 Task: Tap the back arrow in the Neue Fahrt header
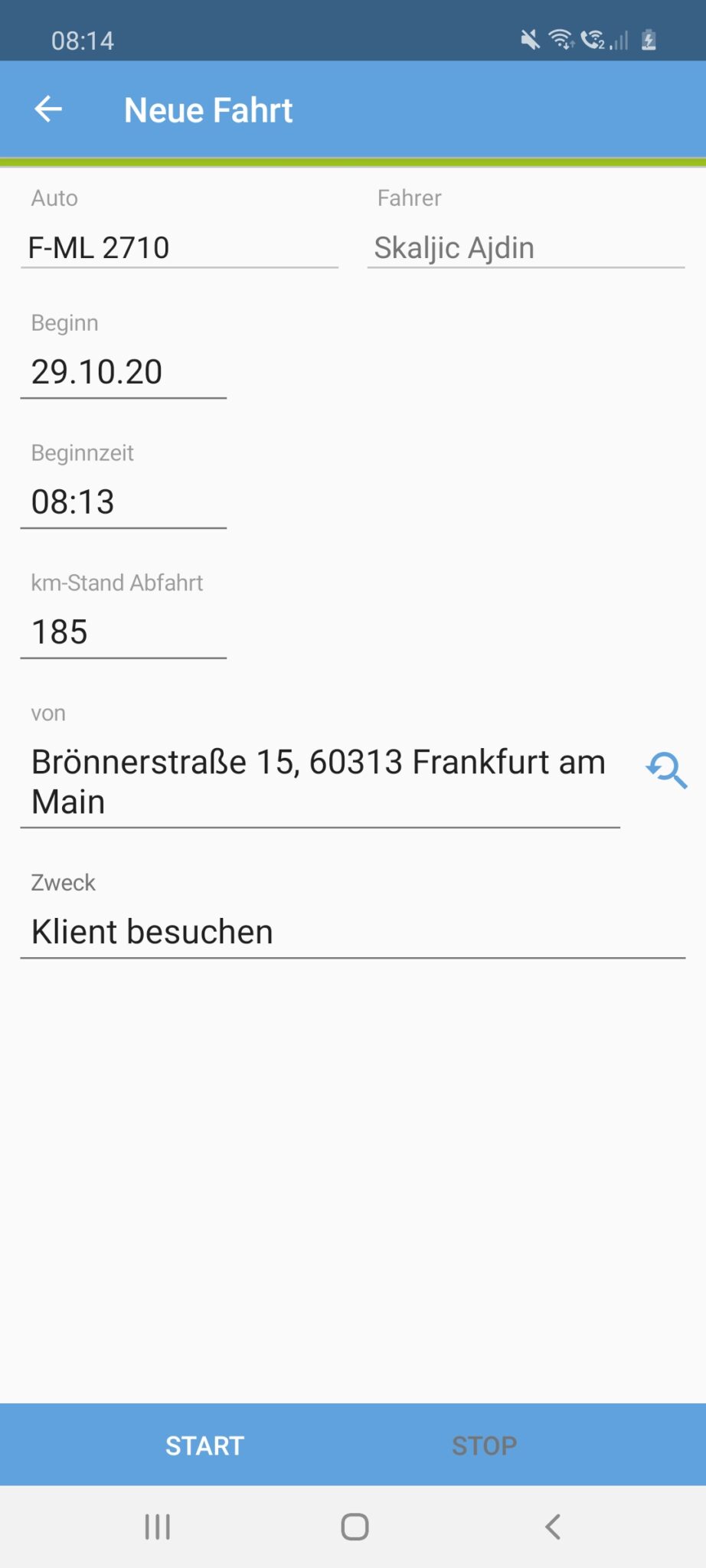(49, 108)
